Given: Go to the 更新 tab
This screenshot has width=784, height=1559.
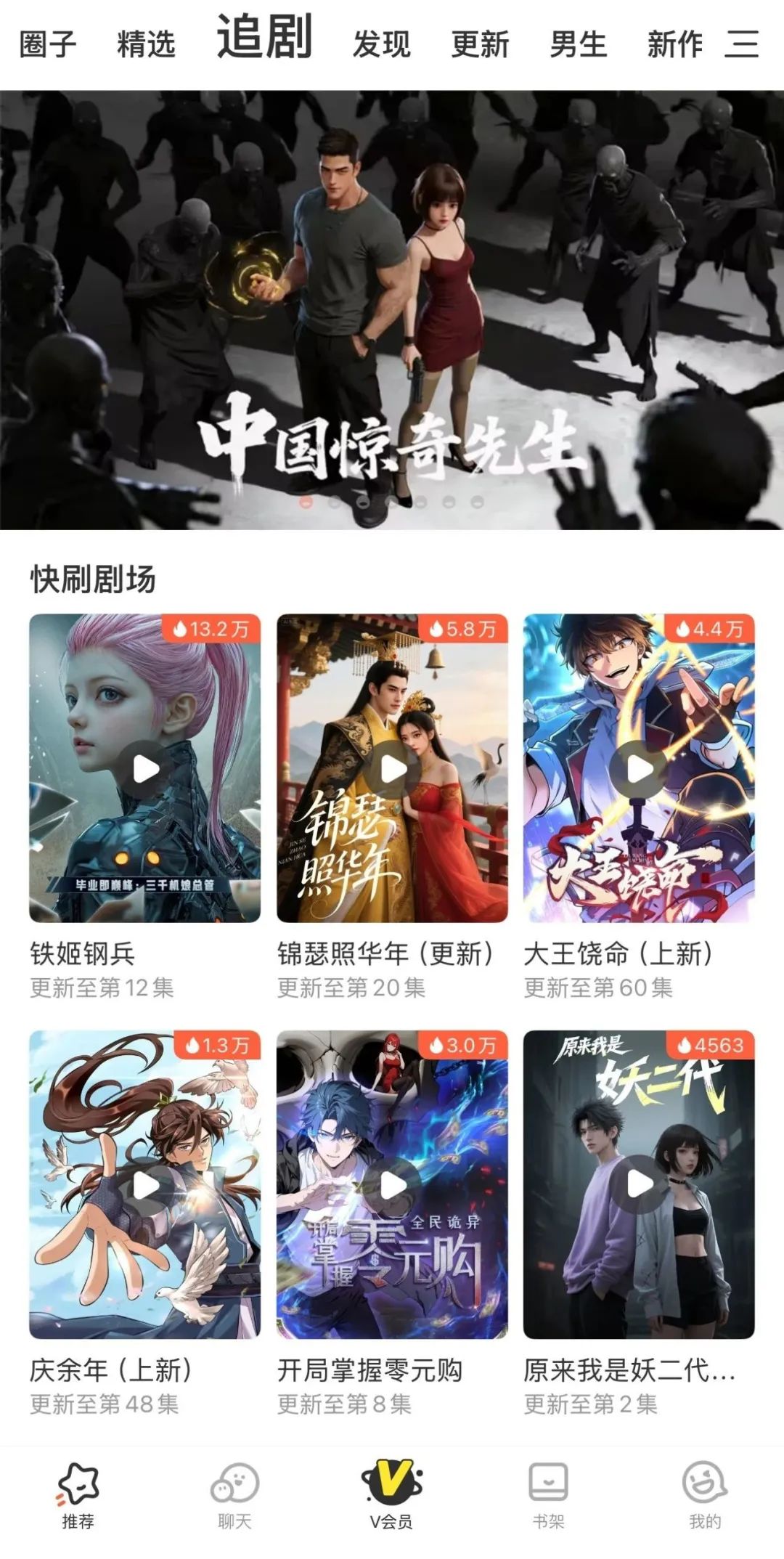Looking at the screenshot, I should click(480, 44).
